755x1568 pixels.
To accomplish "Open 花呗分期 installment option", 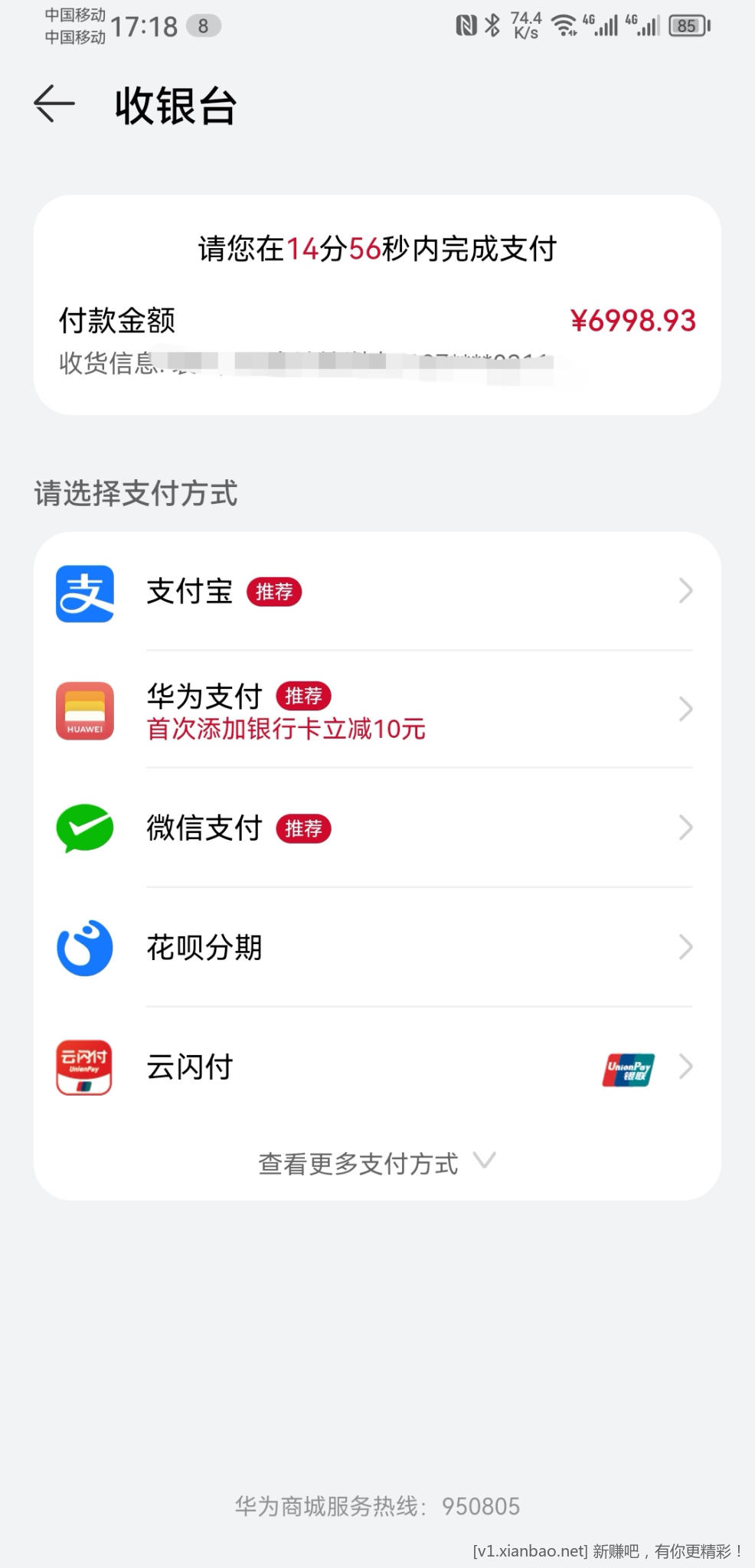I will (377, 947).
